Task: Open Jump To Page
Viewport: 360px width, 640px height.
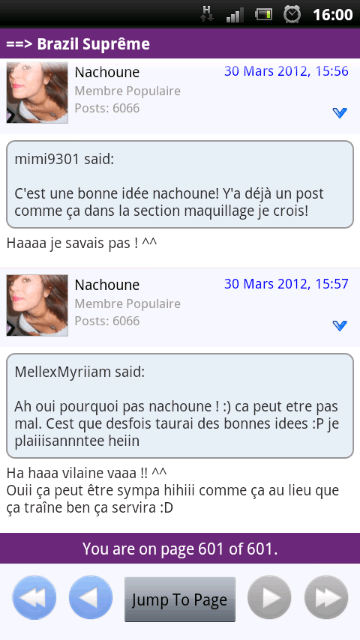Action: tap(180, 599)
